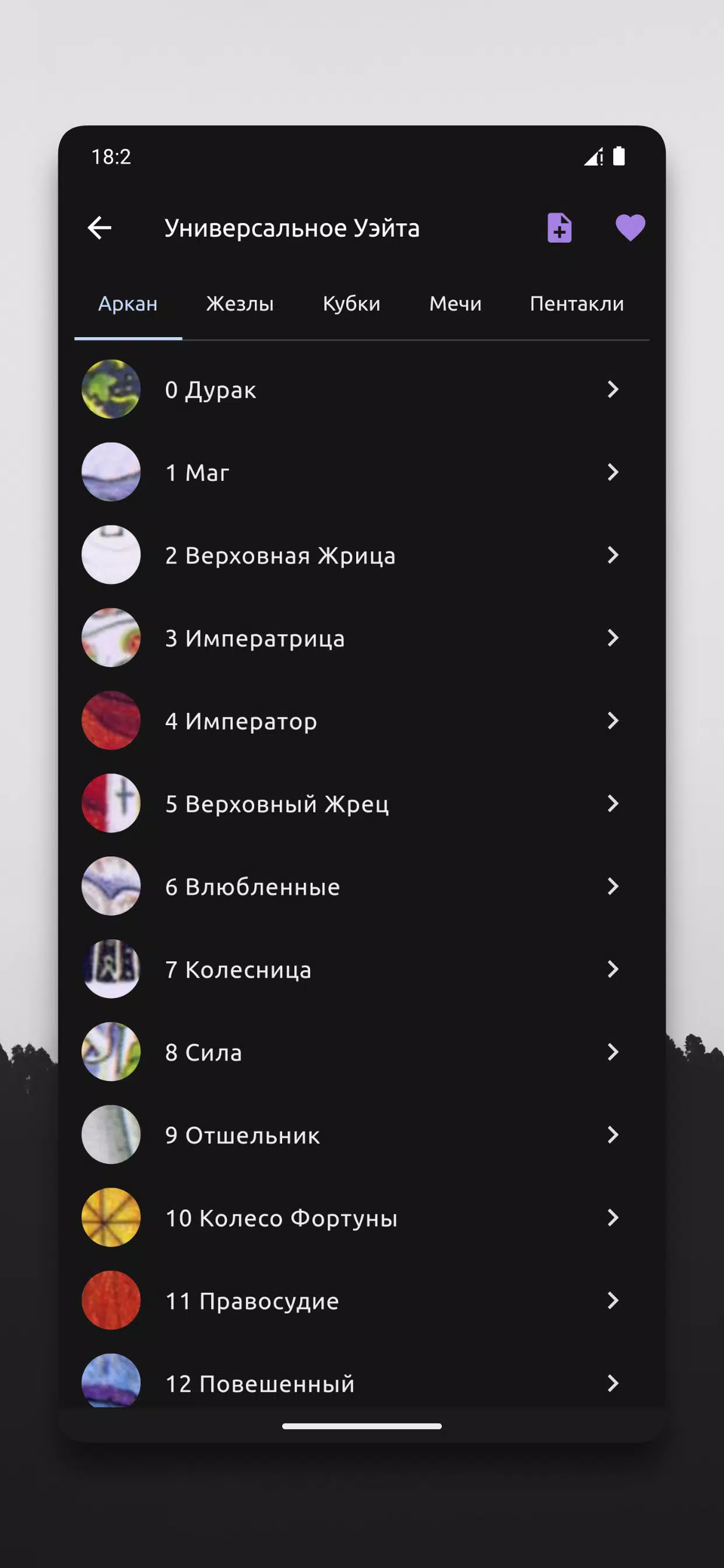The width and height of the screenshot is (724, 1568).
Task: Switch to the Мечи tab
Action: click(x=455, y=303)
